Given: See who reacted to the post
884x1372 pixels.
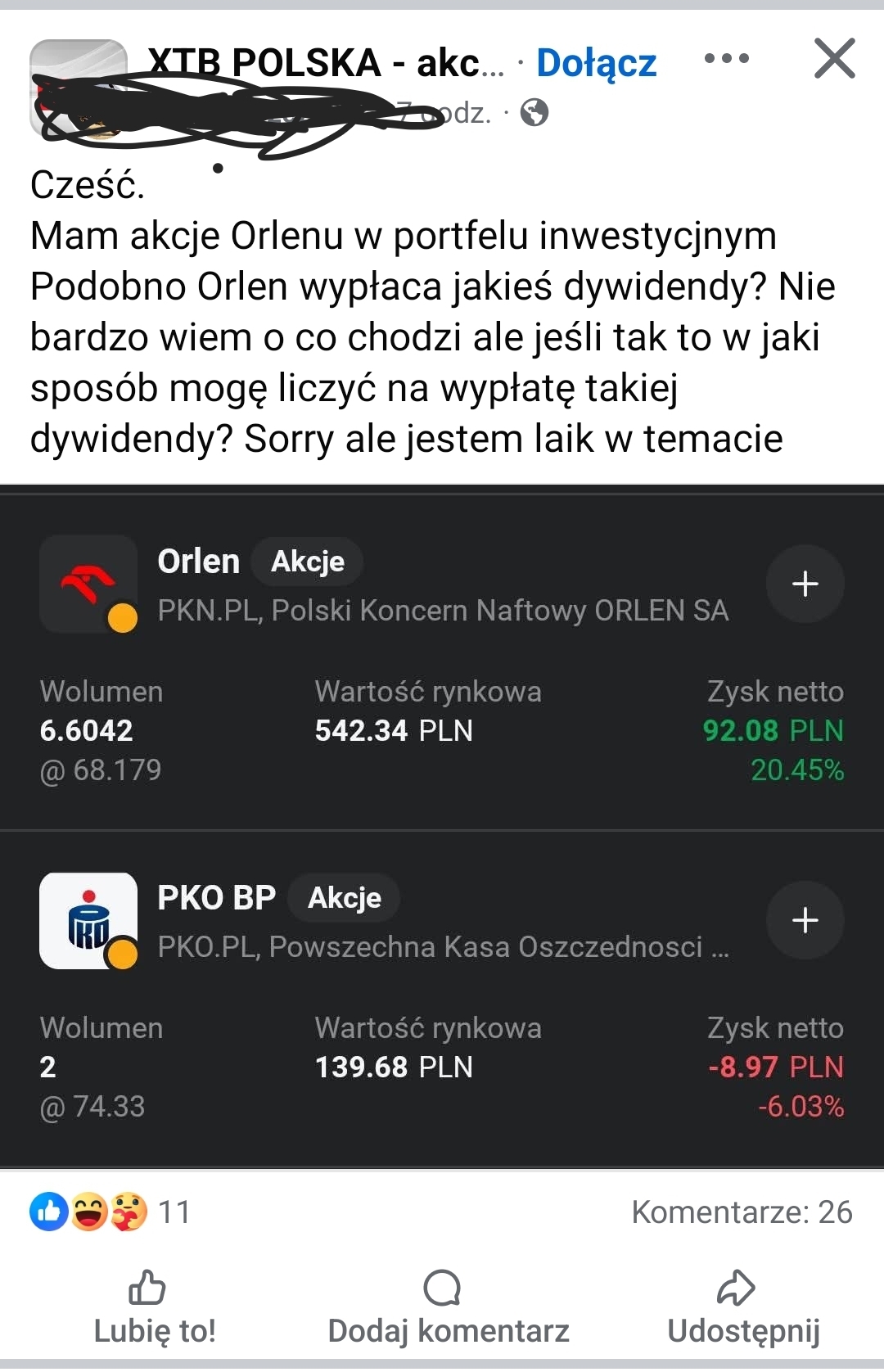Looking at the screenshot, I should click(x=110, y=1212).
